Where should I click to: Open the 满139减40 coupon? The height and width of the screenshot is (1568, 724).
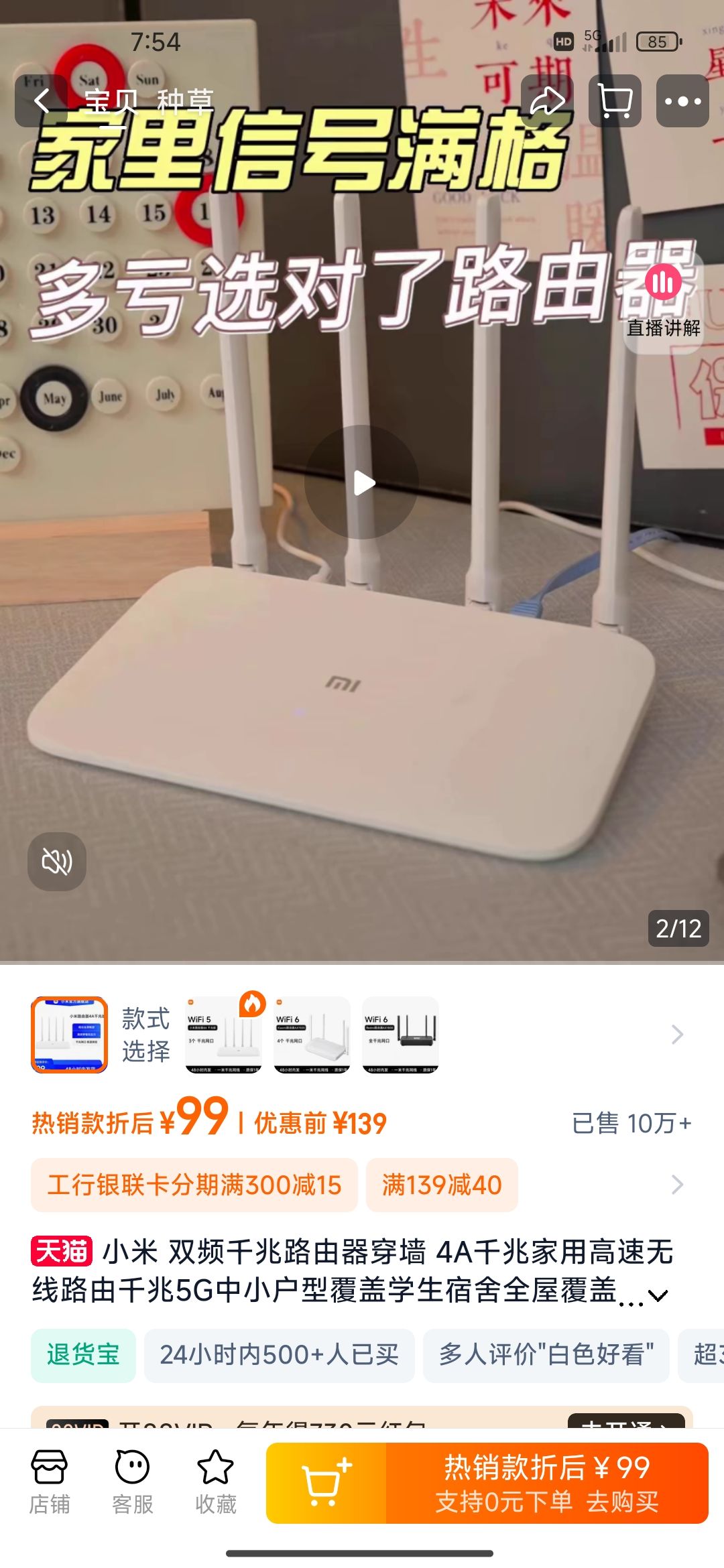click(442, 1185)
